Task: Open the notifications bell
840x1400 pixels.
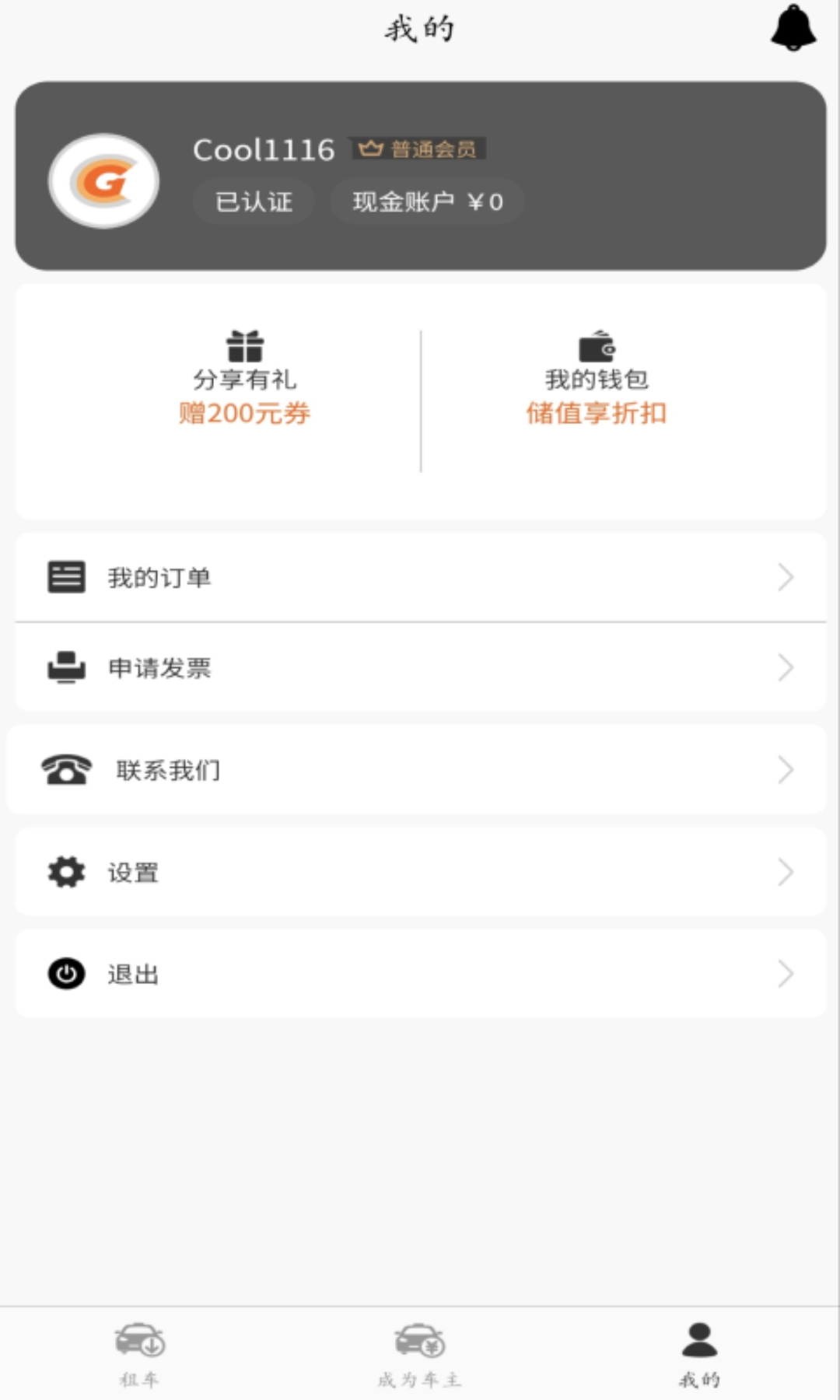Action: (793, 29)
